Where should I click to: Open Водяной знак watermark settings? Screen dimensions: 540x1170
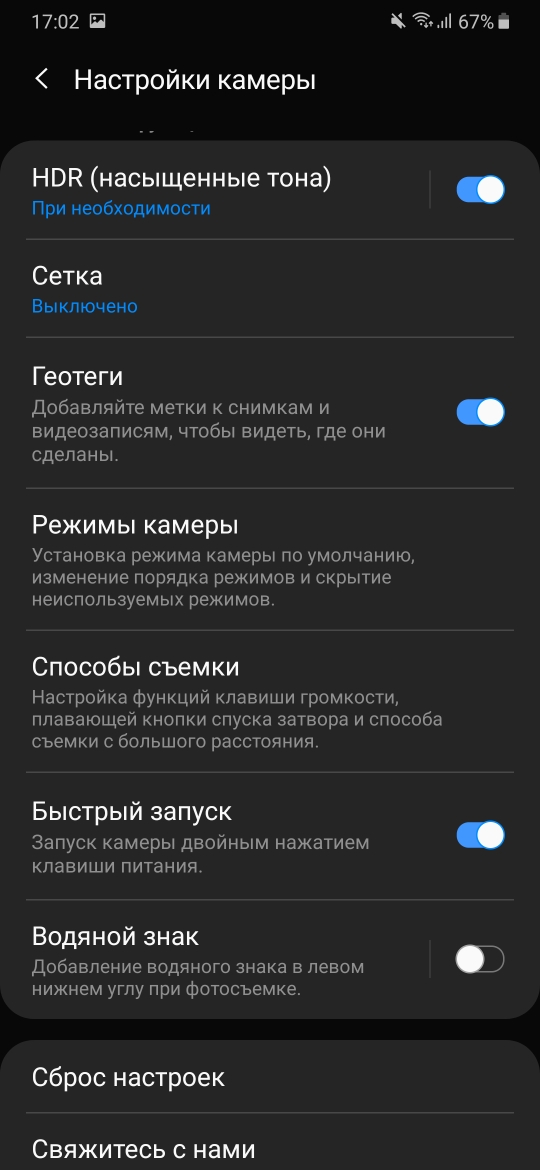216,959
